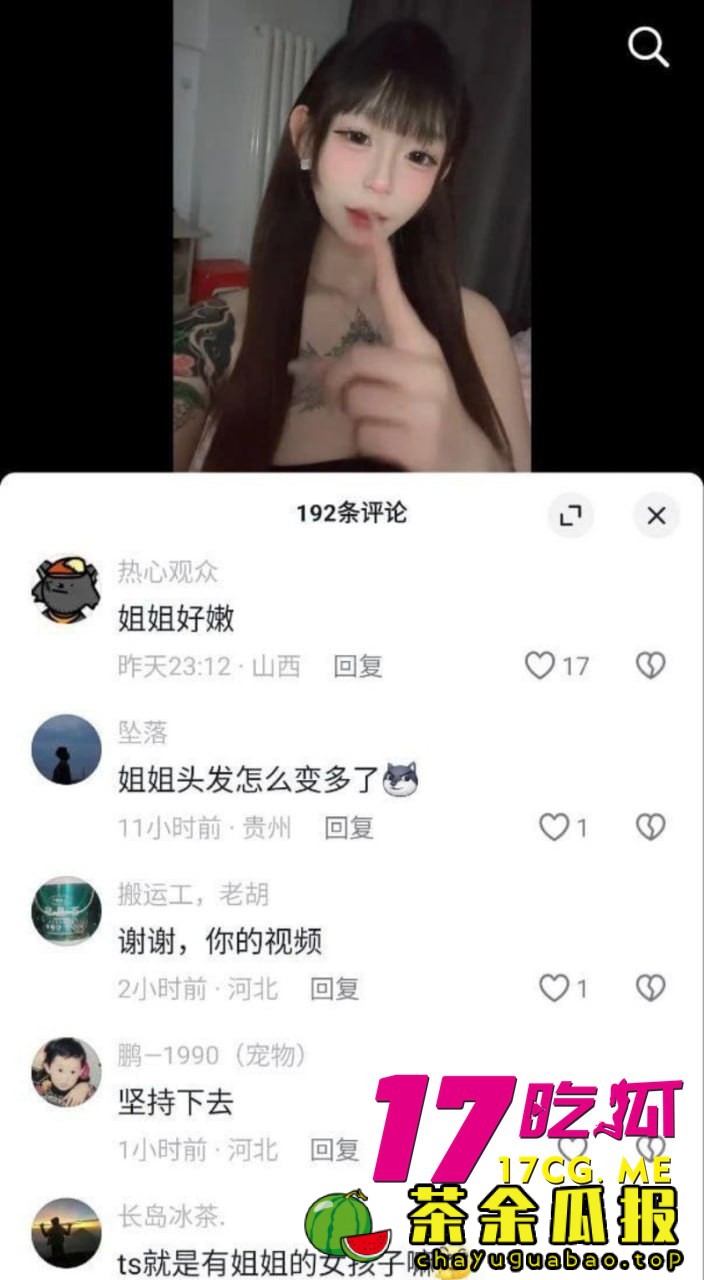Expand the comments panel to full screen

(x=571, y=516)
